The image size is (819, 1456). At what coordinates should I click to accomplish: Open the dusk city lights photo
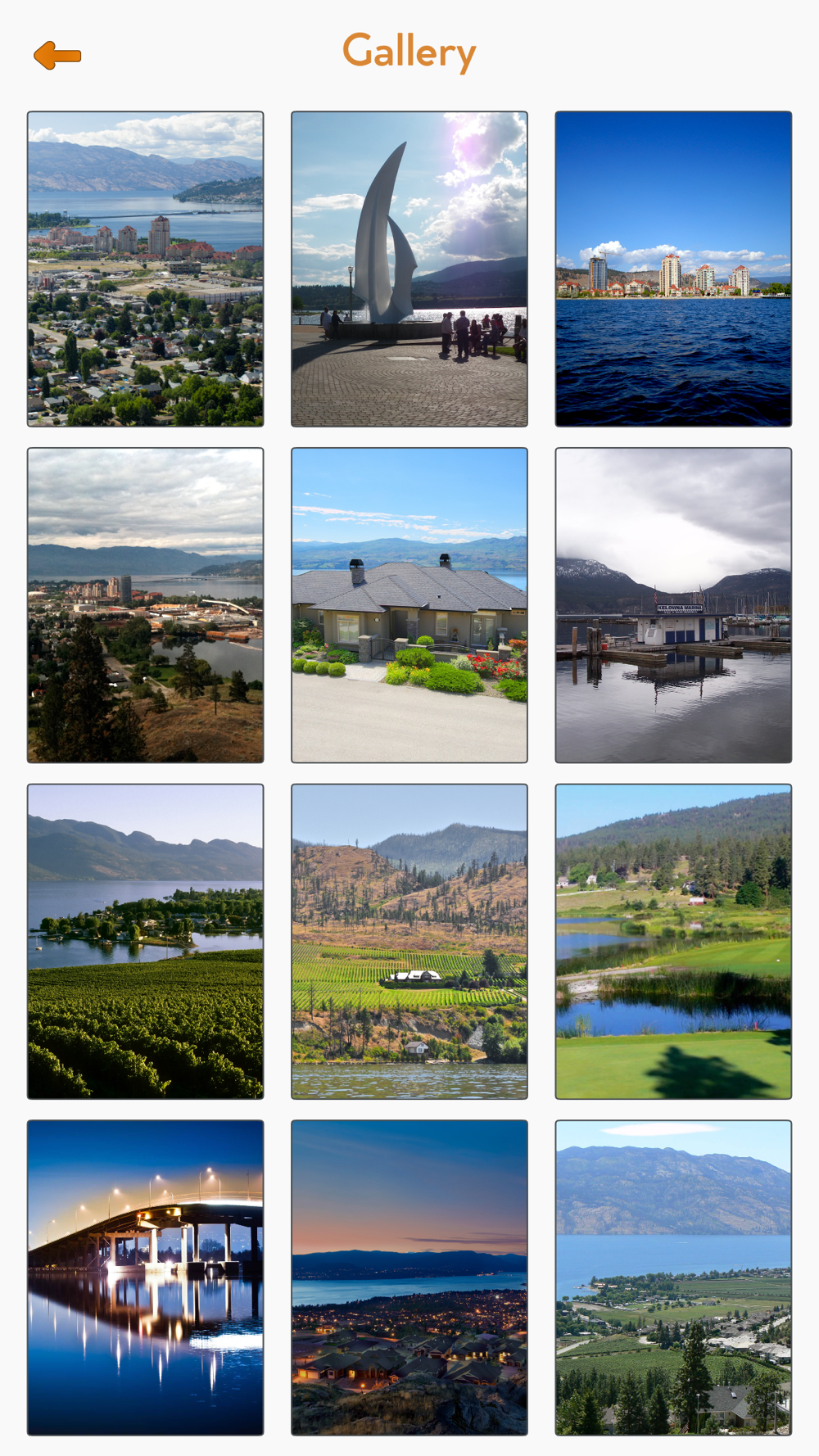point(409,1277)
